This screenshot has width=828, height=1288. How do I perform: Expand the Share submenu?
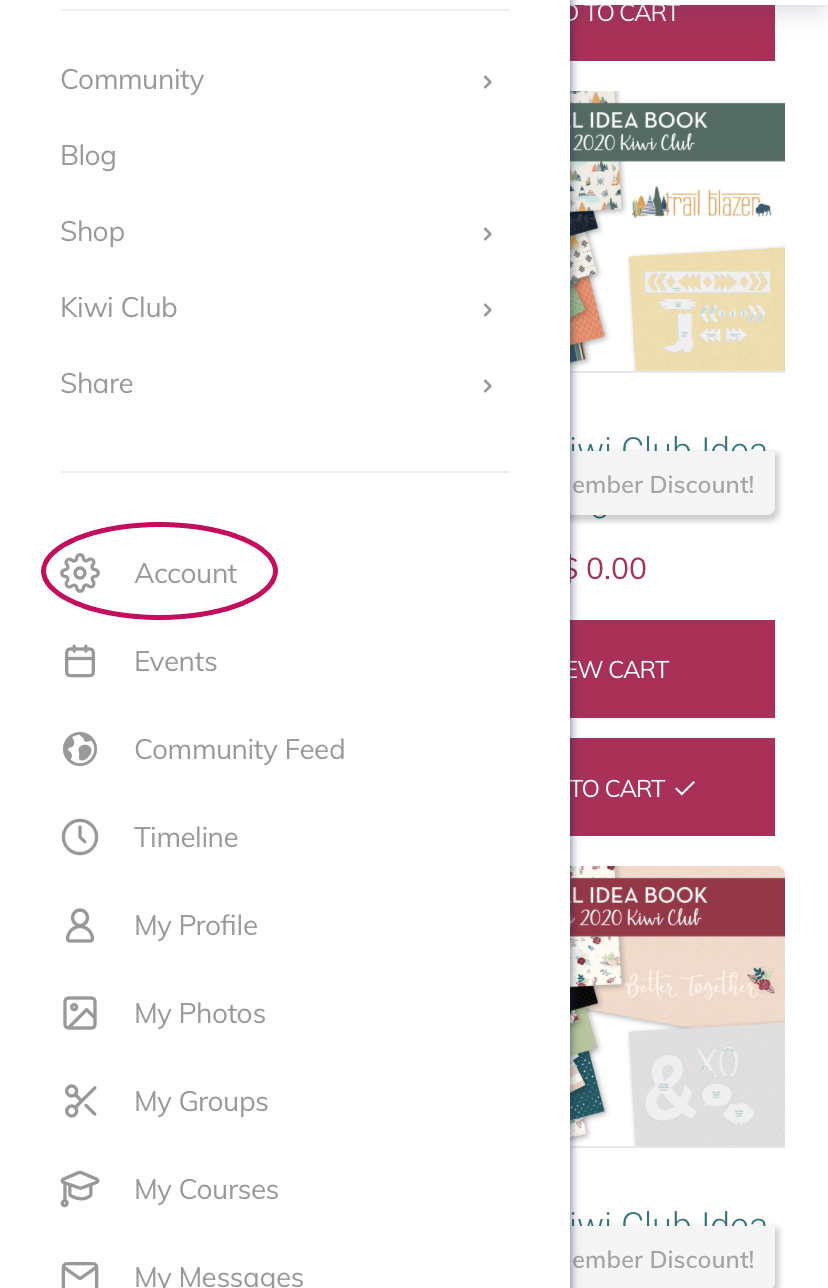coord(487,385)
